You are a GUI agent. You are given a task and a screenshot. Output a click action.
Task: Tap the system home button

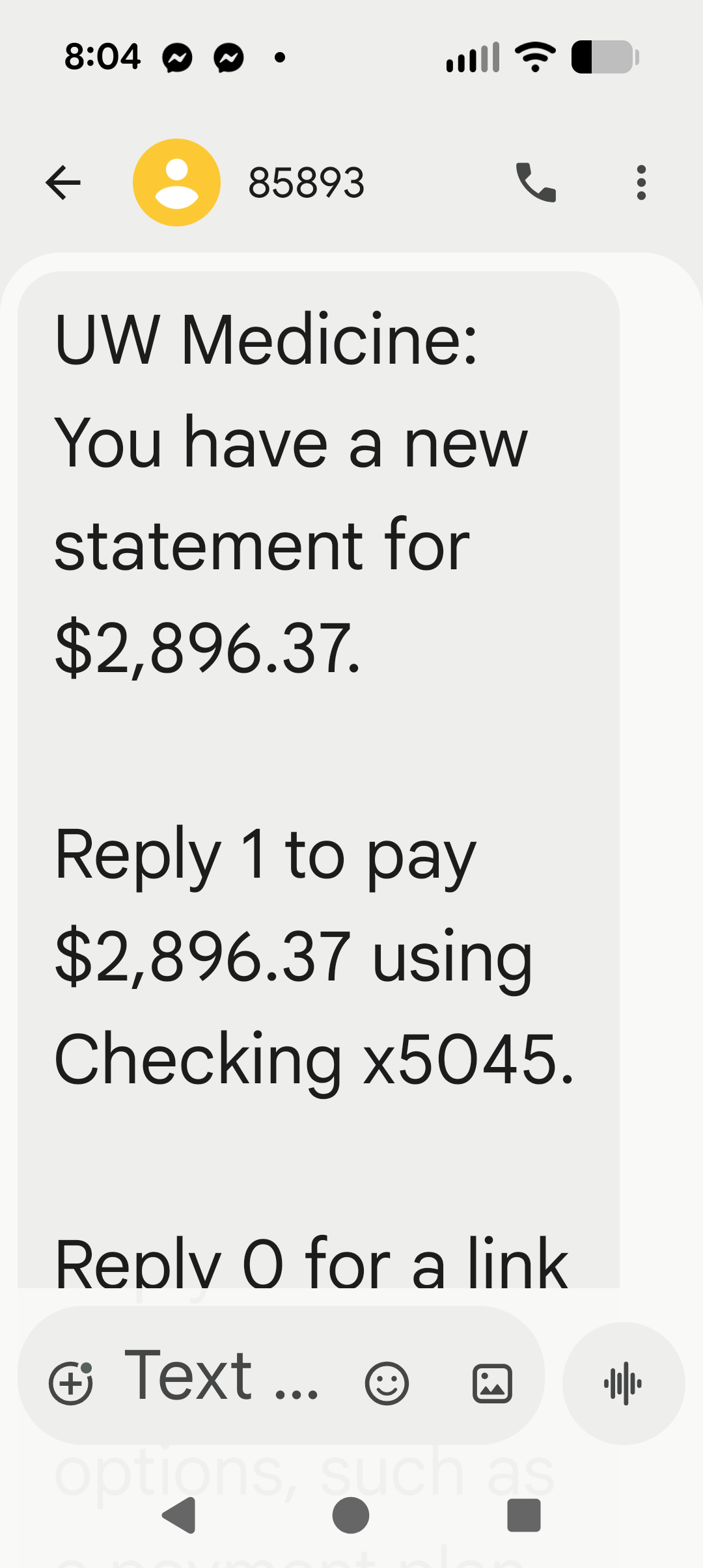click(351, 1515)
